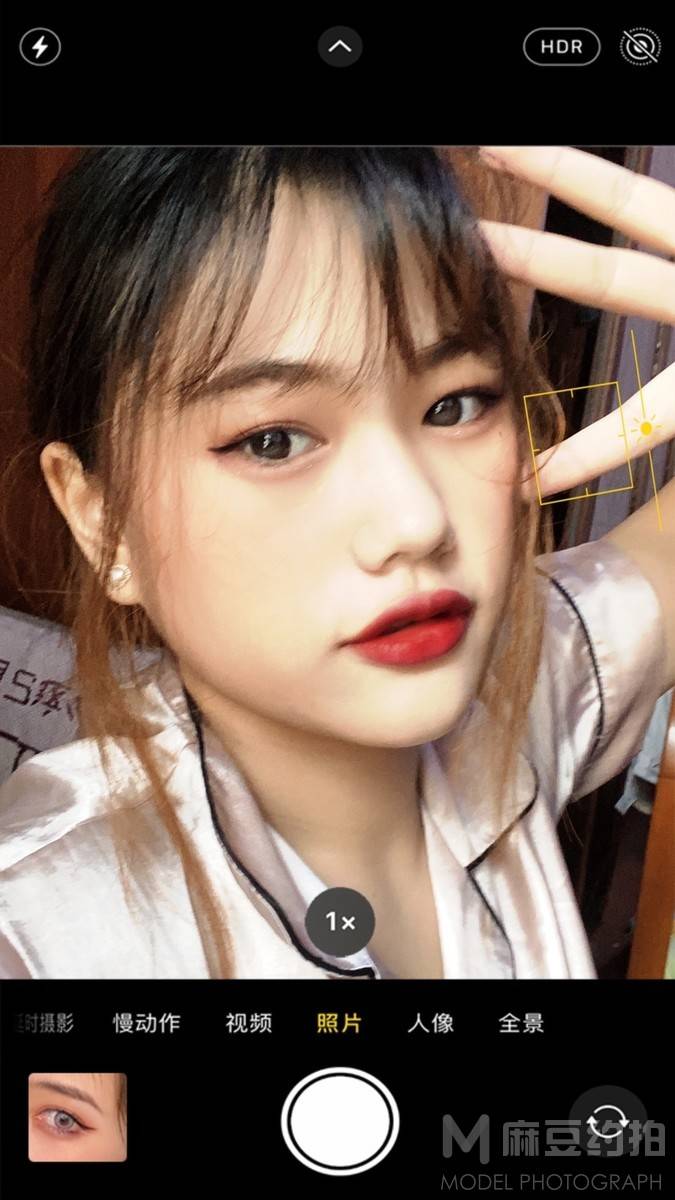The image size is (675, 1200).
Task: Open the last photo thumbnail
Action: tap(78, 1117)
